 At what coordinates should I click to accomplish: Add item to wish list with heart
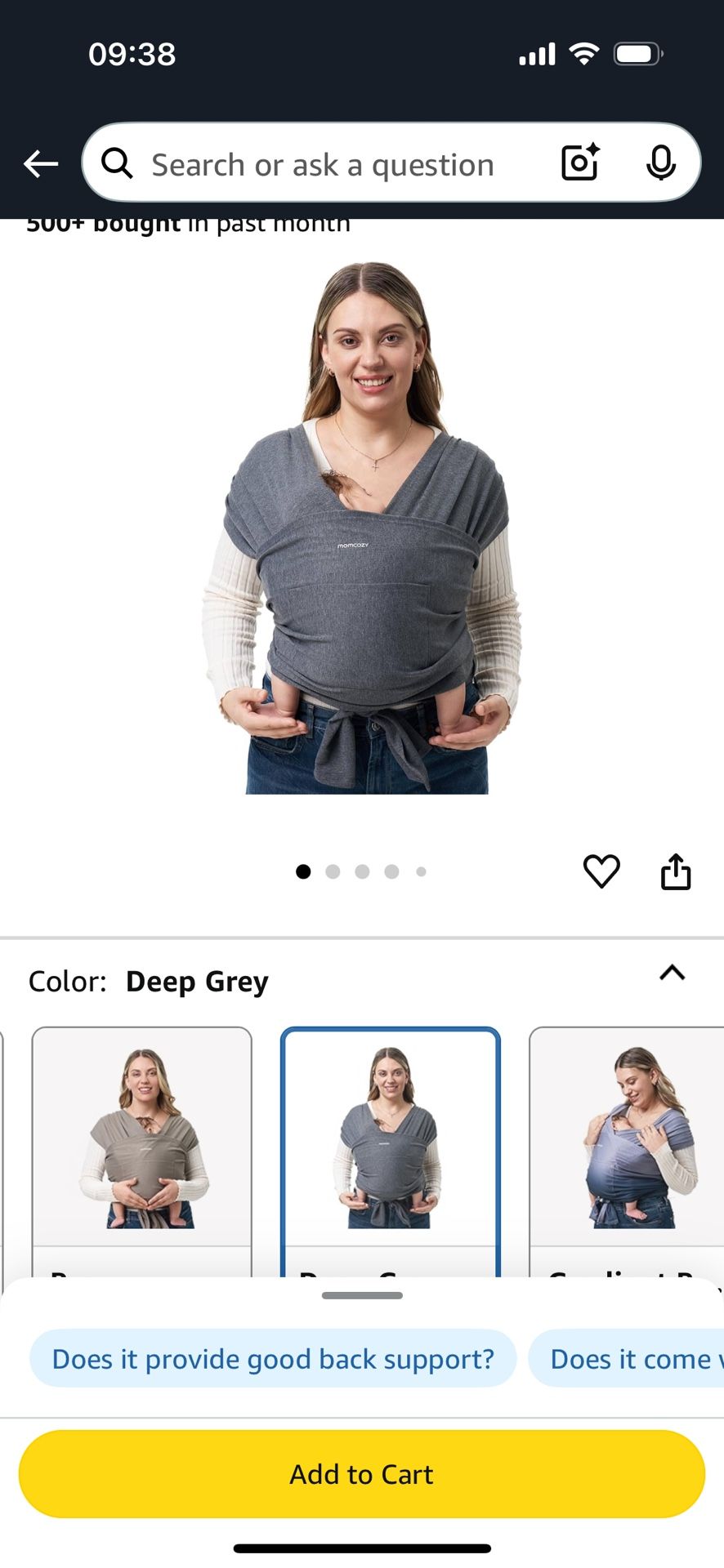pyautogui.click(x=601, y=871)
